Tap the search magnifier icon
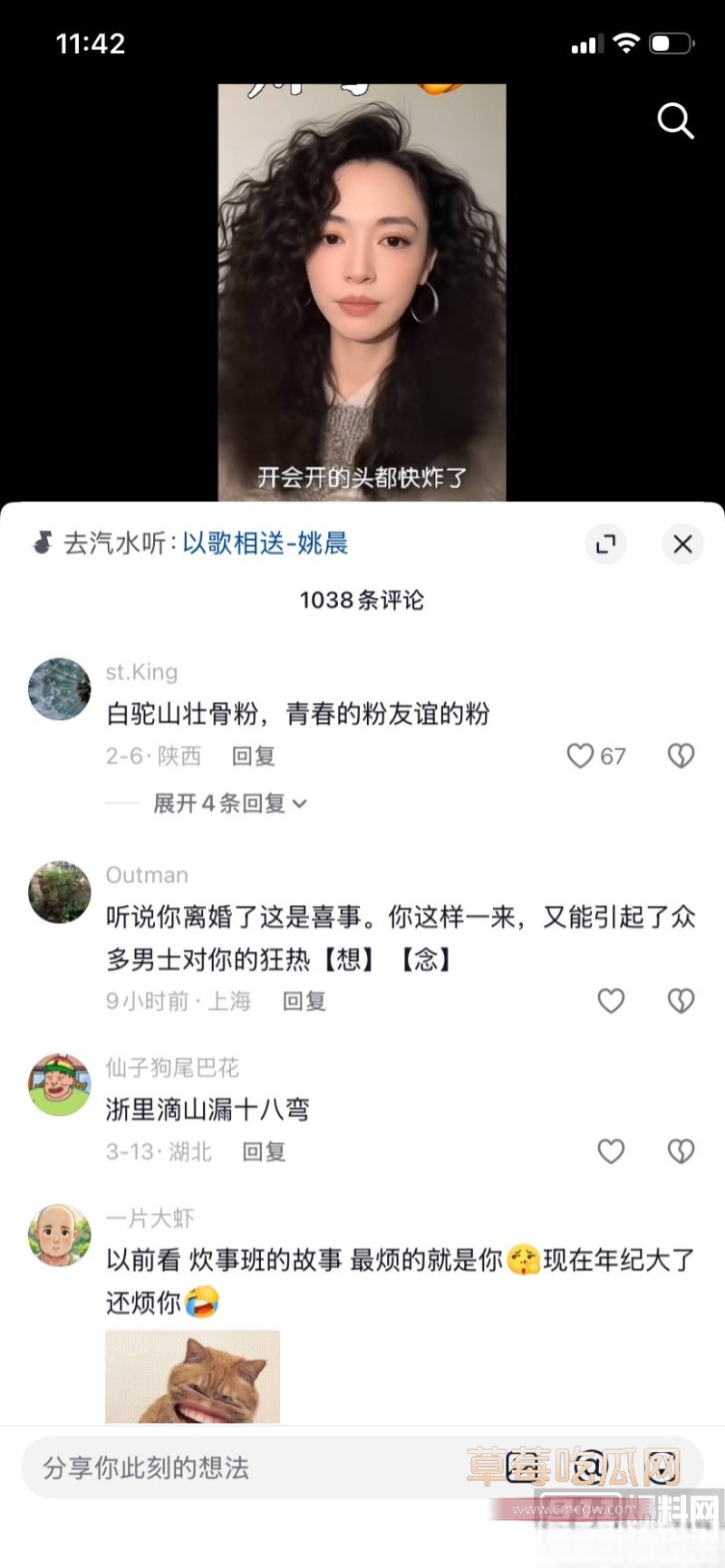 pyautogui.click(x=675, y=121)
